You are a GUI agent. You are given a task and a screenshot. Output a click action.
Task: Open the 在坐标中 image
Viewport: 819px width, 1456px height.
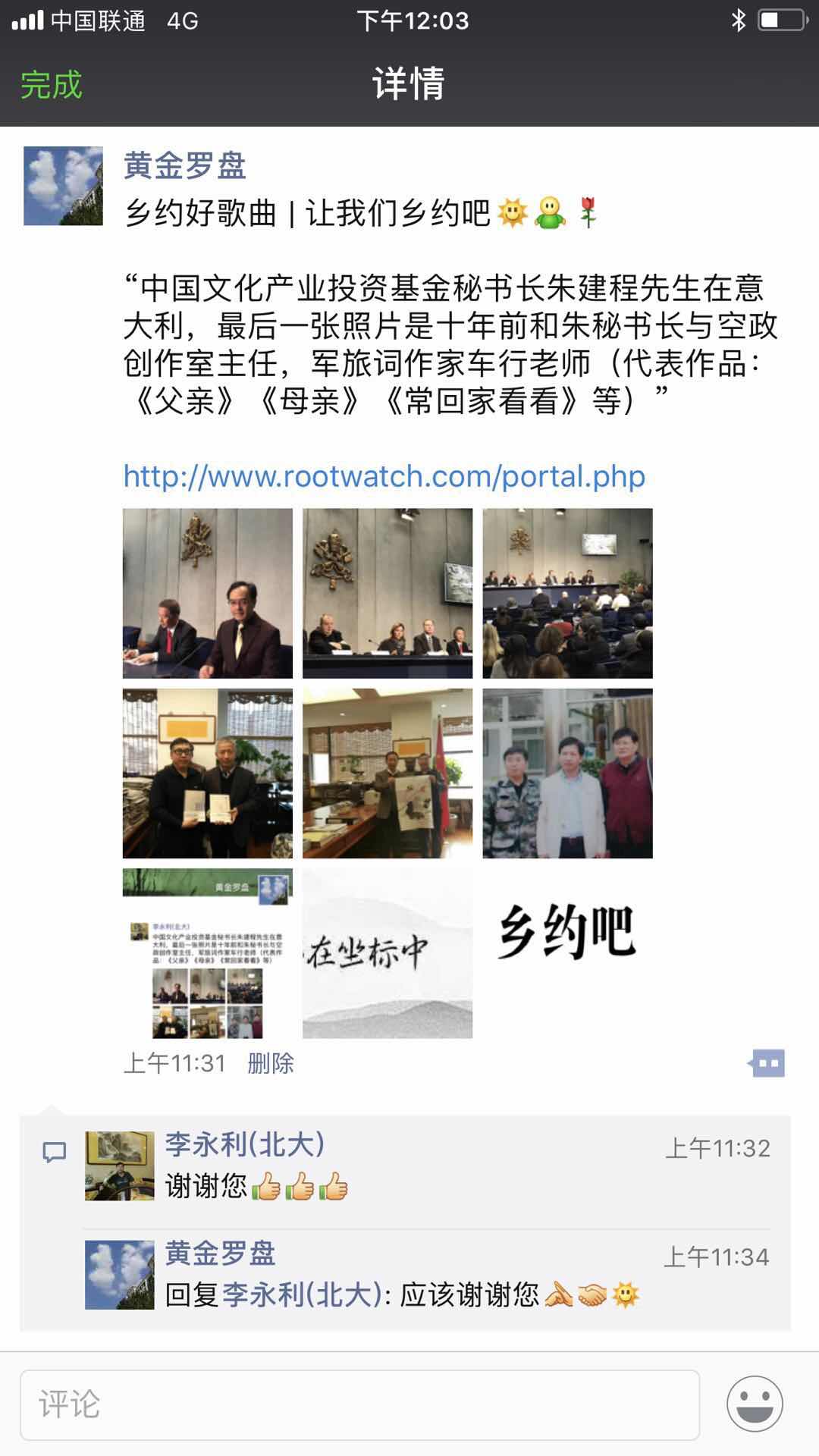[387, 952]
